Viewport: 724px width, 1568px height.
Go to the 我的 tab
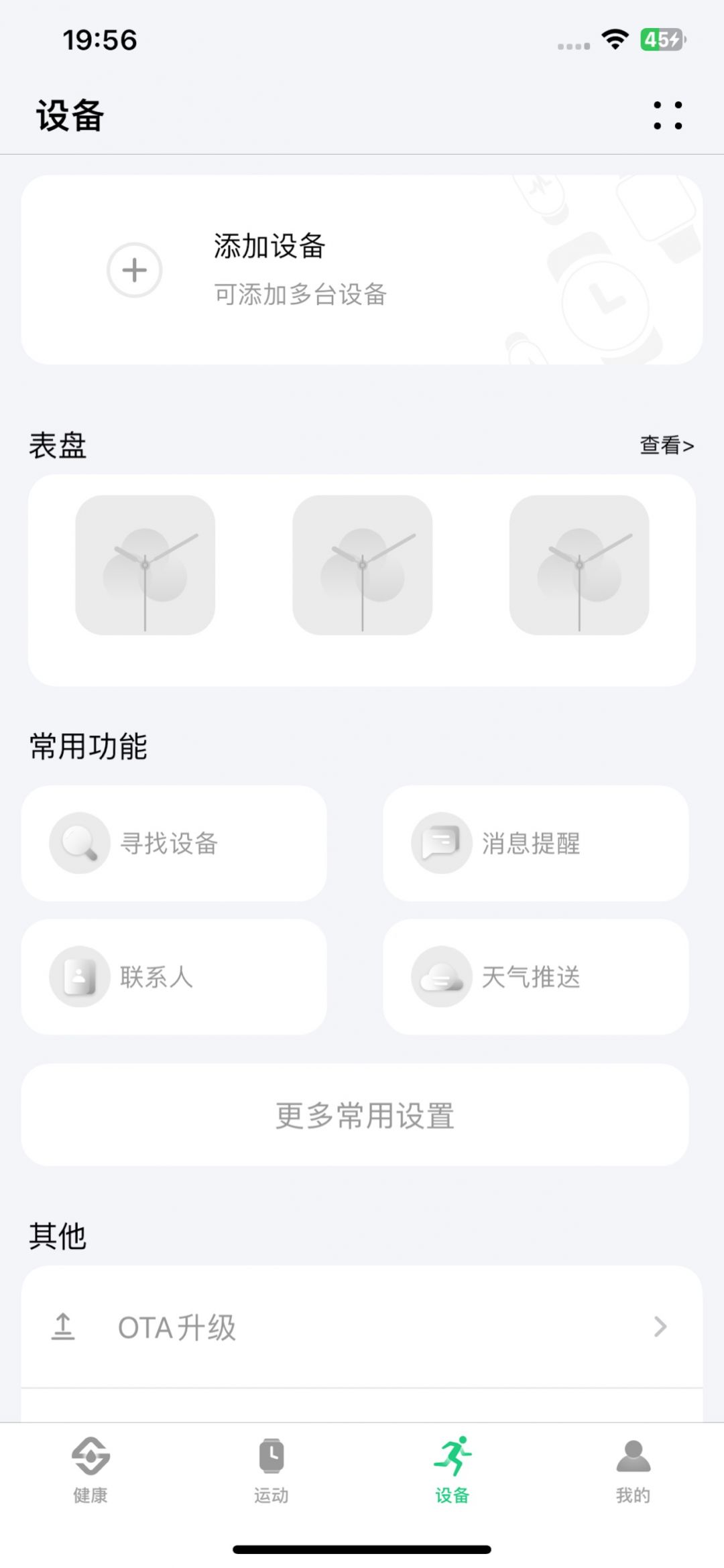pyautogui.click(x=633, y=1469)
